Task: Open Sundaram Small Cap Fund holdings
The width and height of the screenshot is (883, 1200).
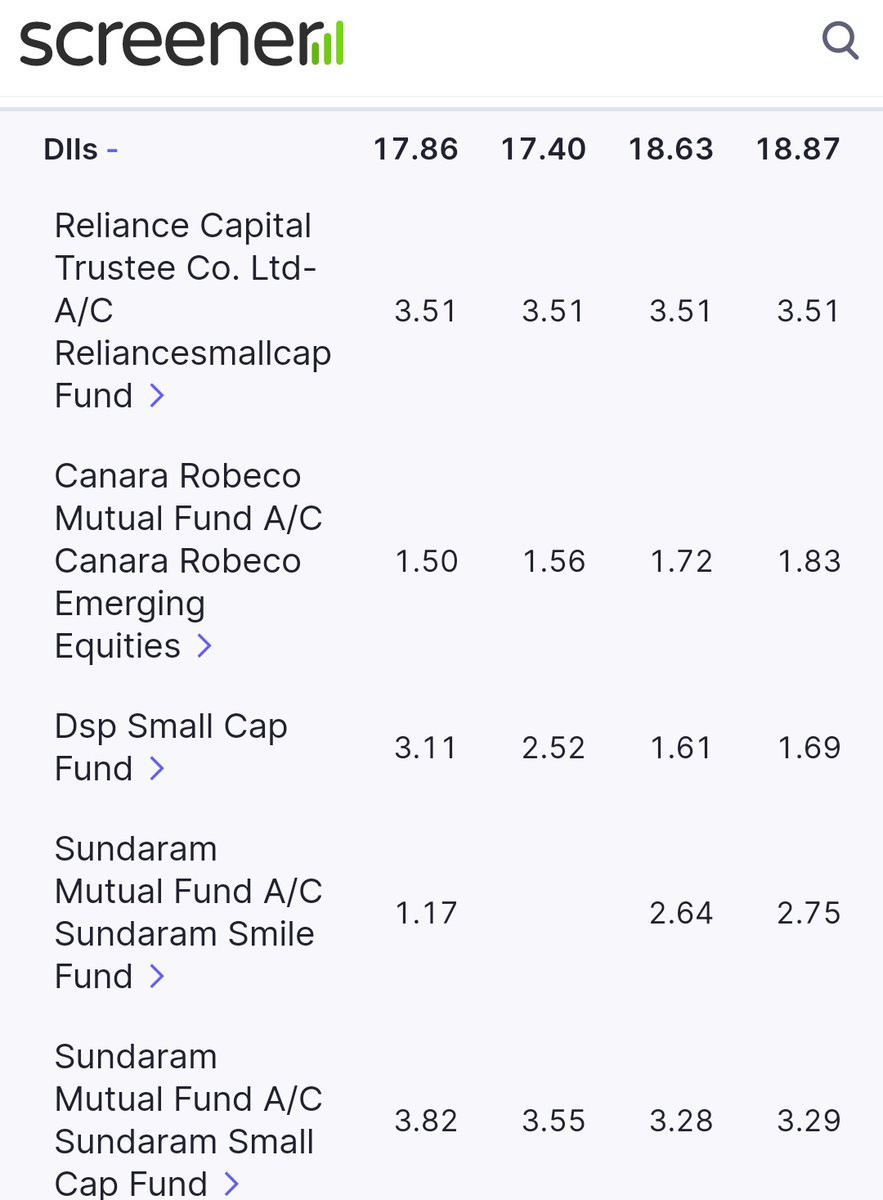Action: [187, 1120]
